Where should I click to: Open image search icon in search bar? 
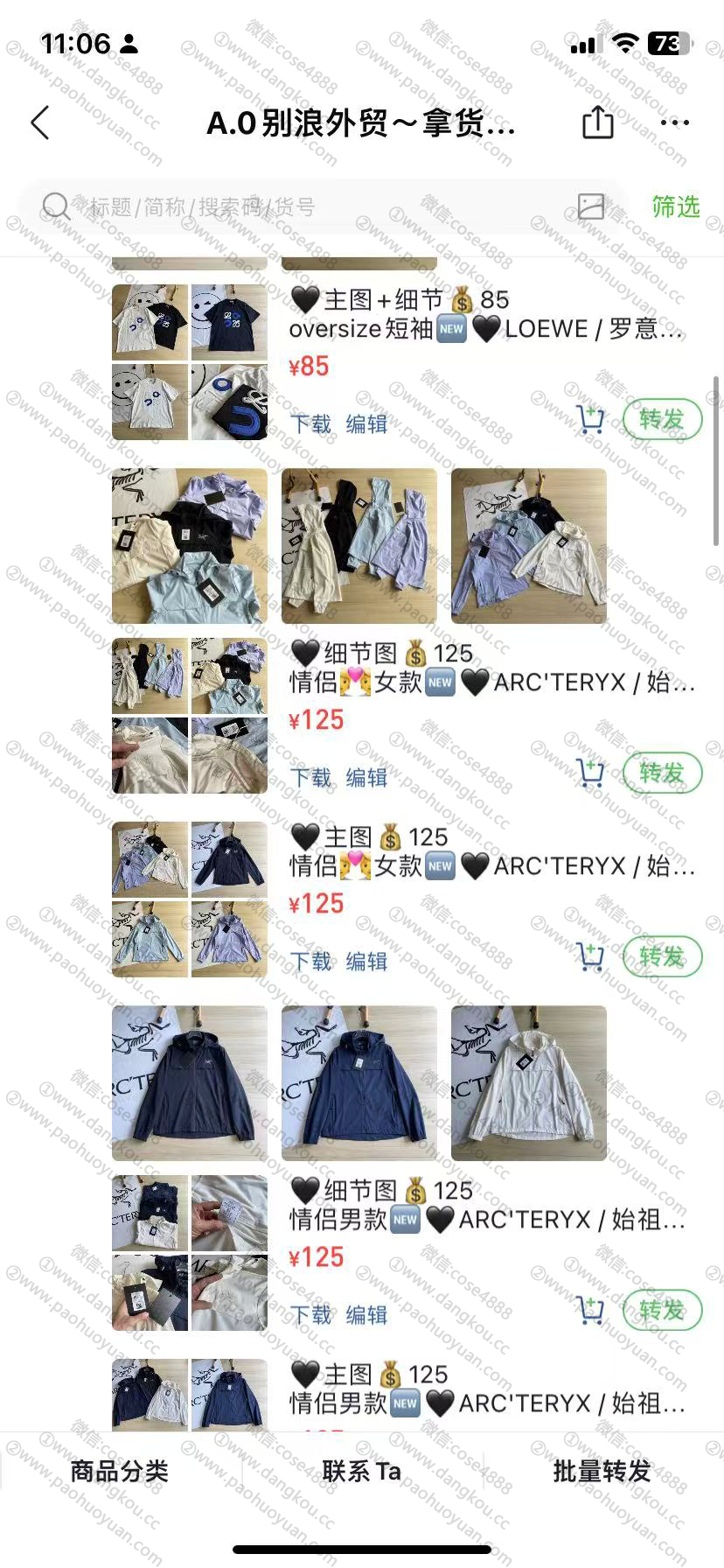coord(591,206)
